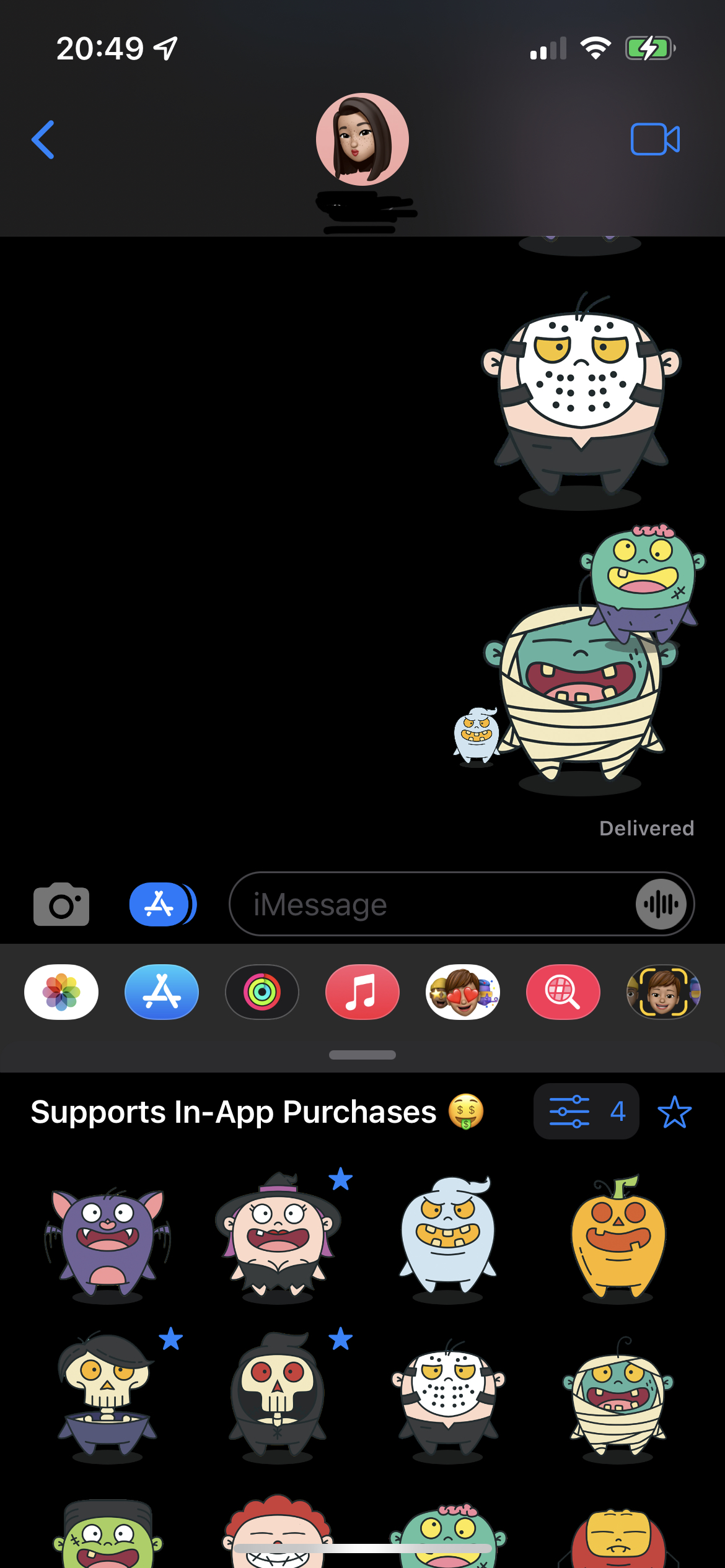Screen dimensions: 725x1568
Task: Open the Fitness activity rings app
Action: point(262,992)
